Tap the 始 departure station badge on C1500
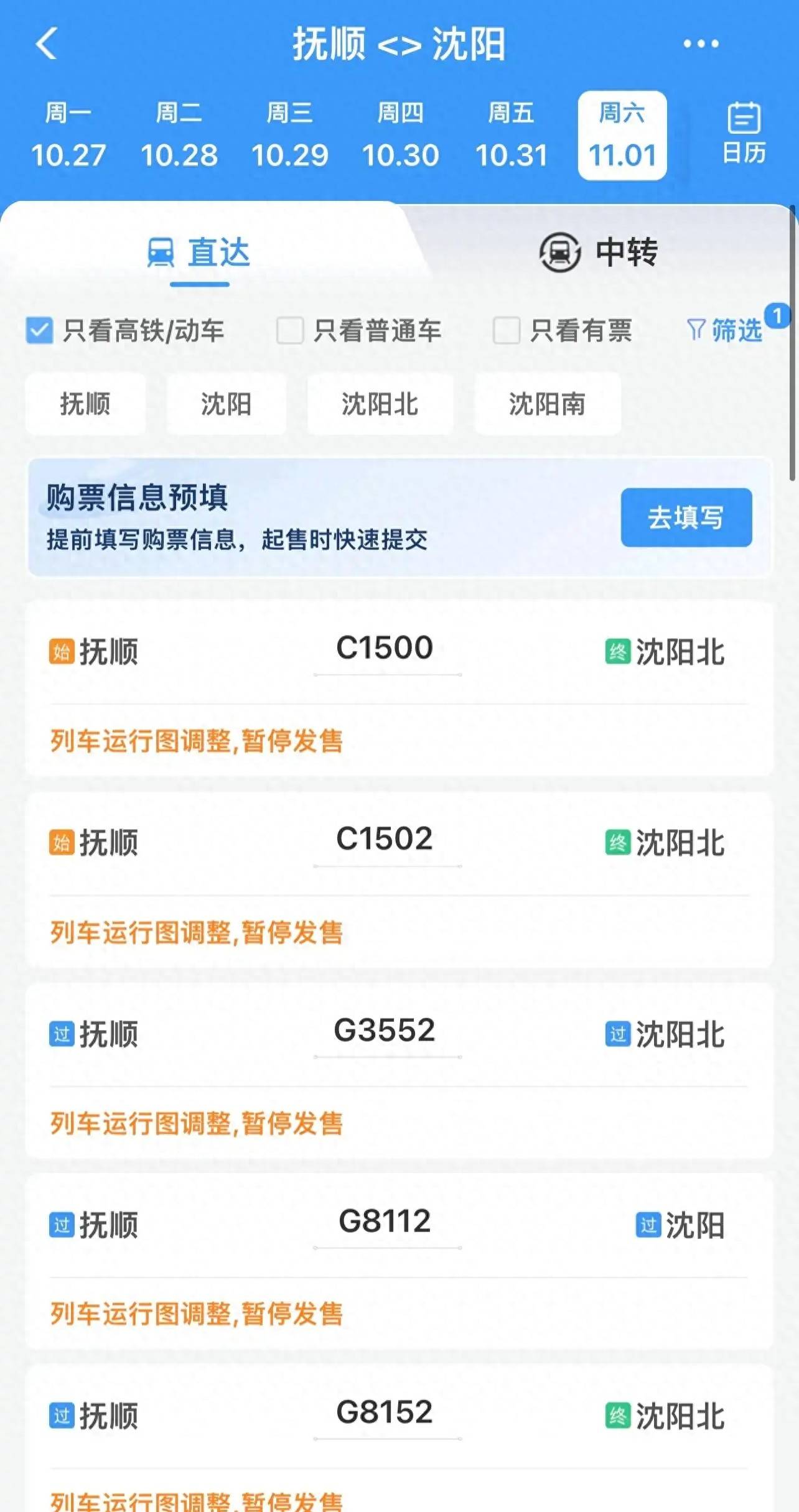This screenshot has width=799, height=1512. [62, 649]
